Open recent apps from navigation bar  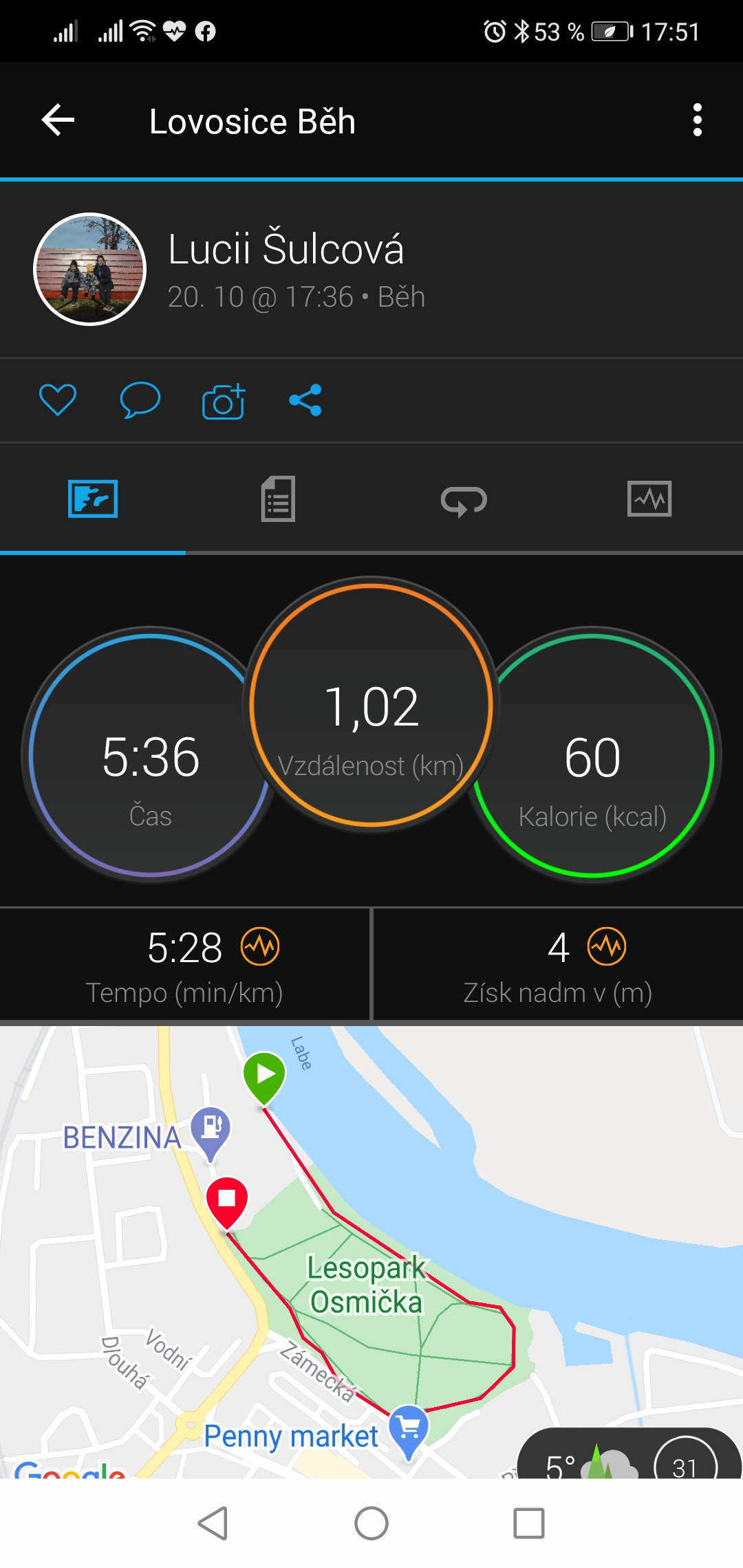[529, 1523]
